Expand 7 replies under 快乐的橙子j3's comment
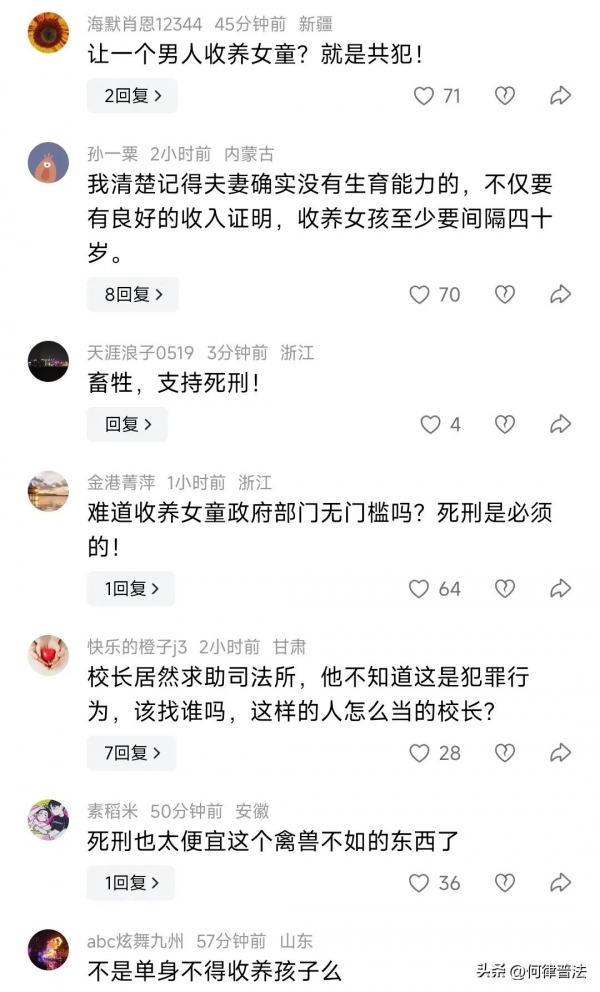The width and height of the screenshot is (600, 992). click(x=132, y=753)
